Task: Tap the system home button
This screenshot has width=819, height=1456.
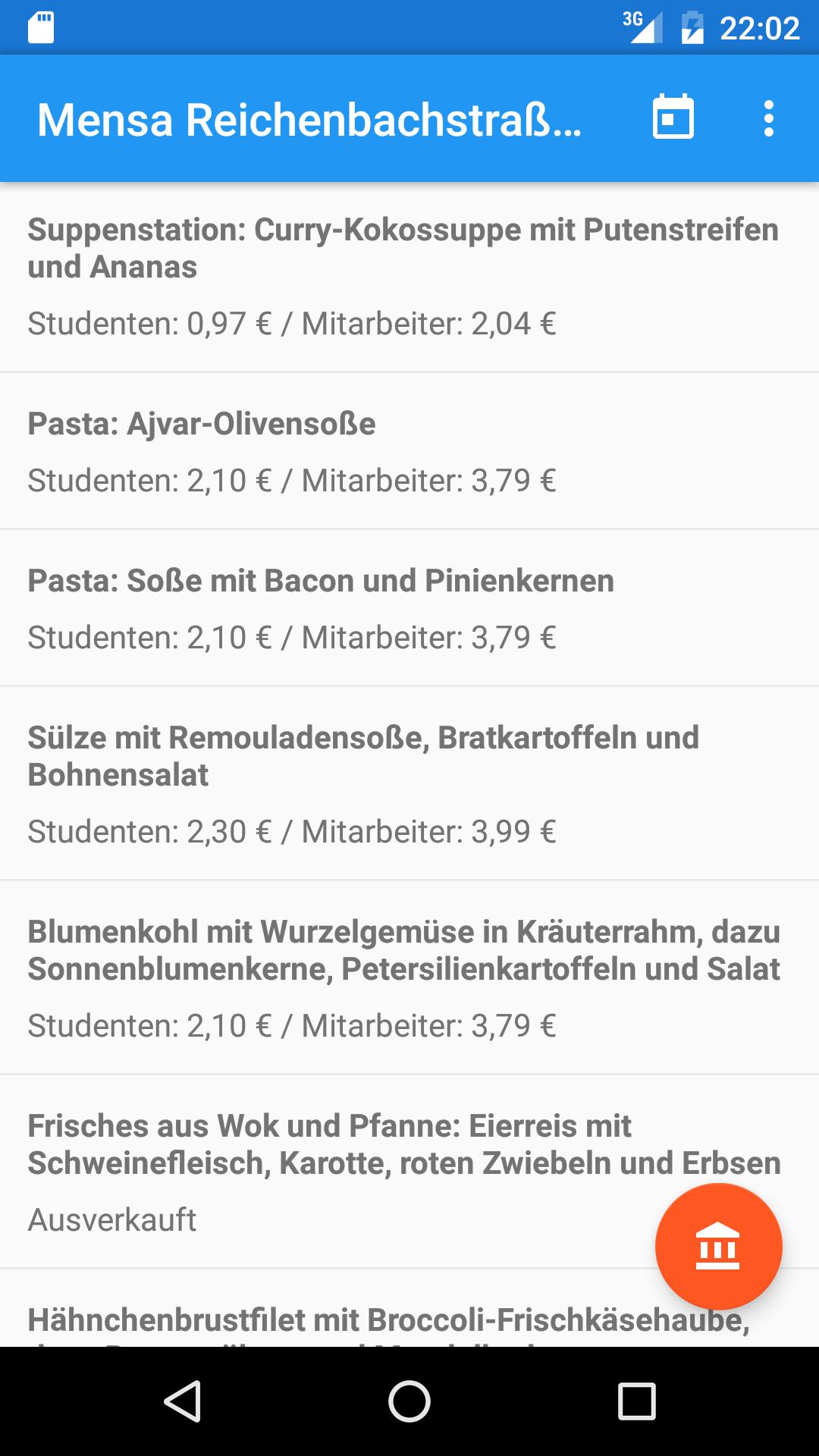Action: pyautogui.click(x=409, y=1401)
